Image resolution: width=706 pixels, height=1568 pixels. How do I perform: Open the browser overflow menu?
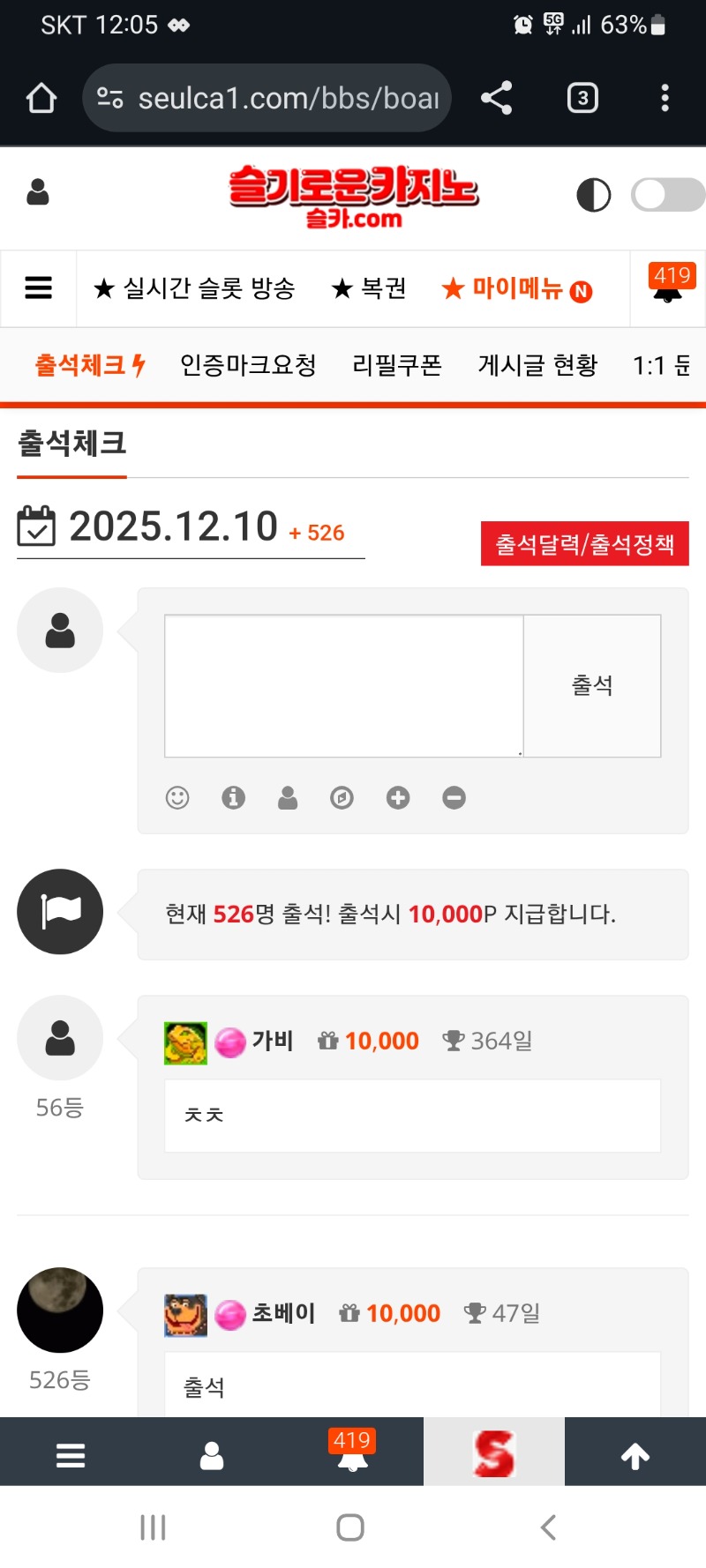(x=665, y=98)
